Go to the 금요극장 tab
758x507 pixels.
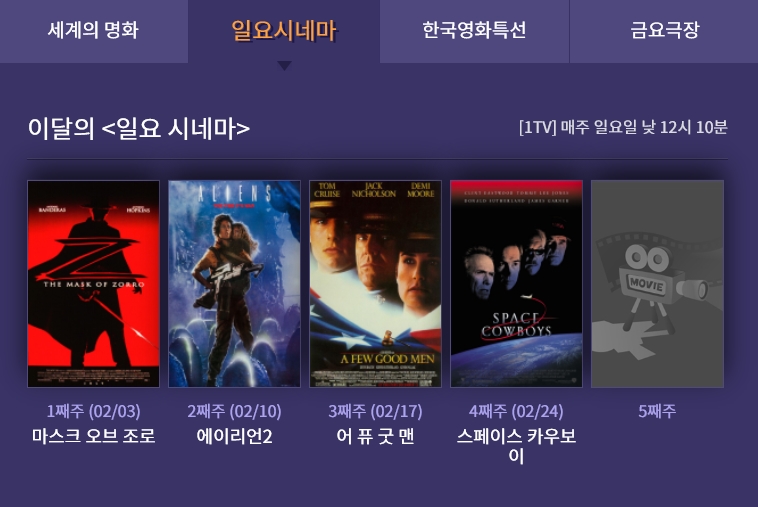click(x=664, y=31)
